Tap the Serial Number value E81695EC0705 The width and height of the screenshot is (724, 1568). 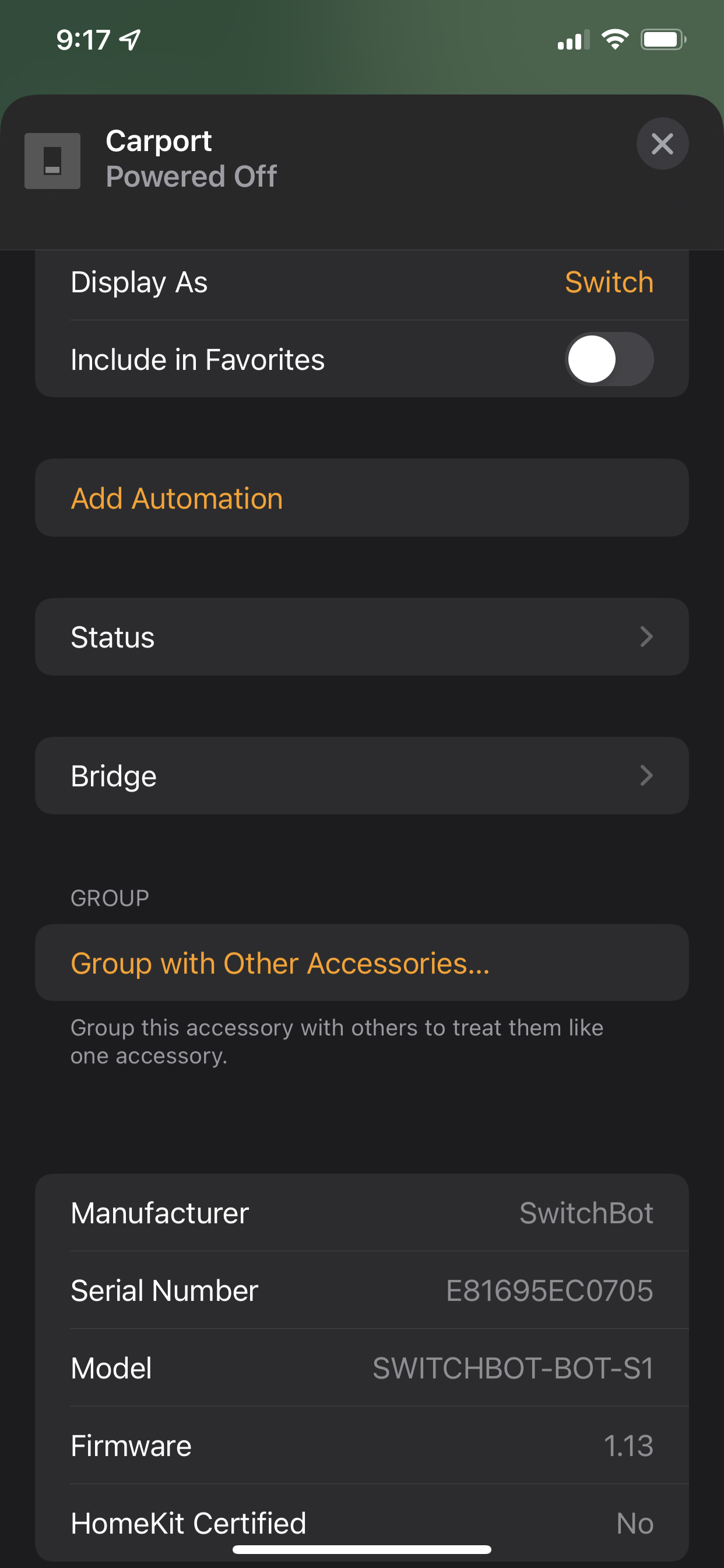point(549,1290)
